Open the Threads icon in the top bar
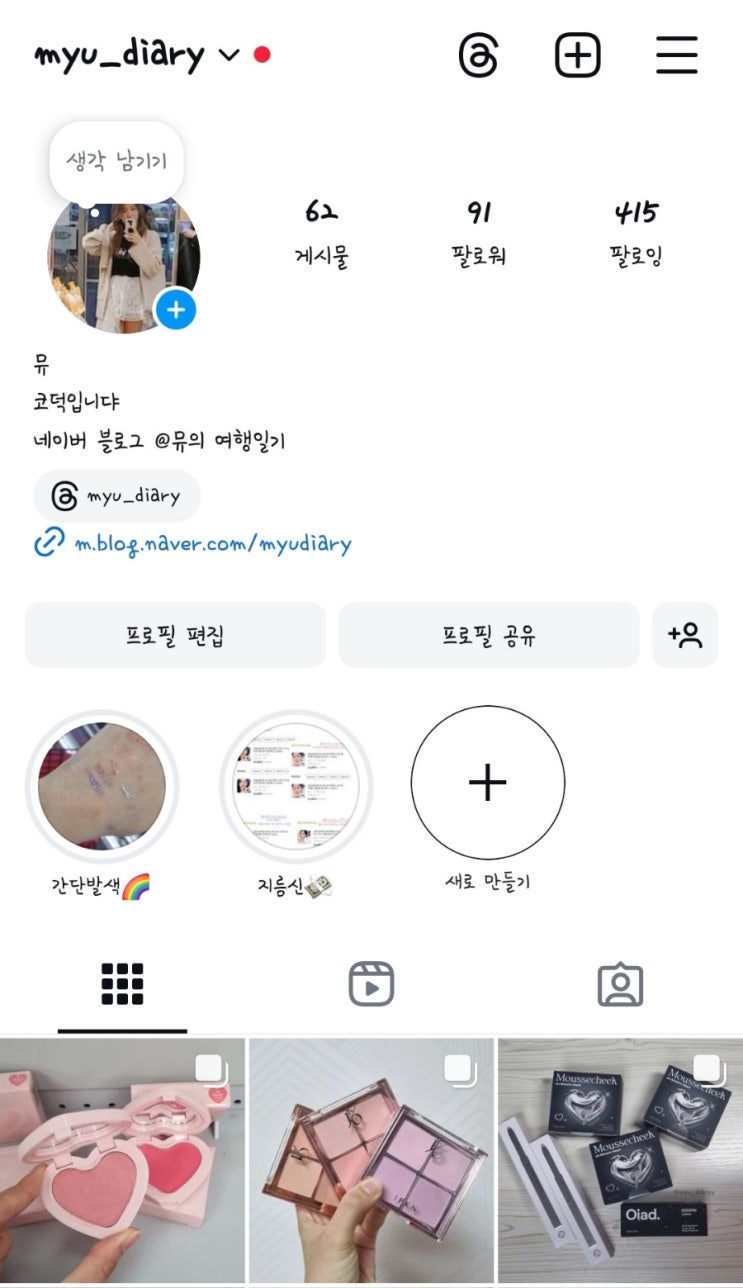Screen dimensions: 743x1288 [x=478, y=55]
